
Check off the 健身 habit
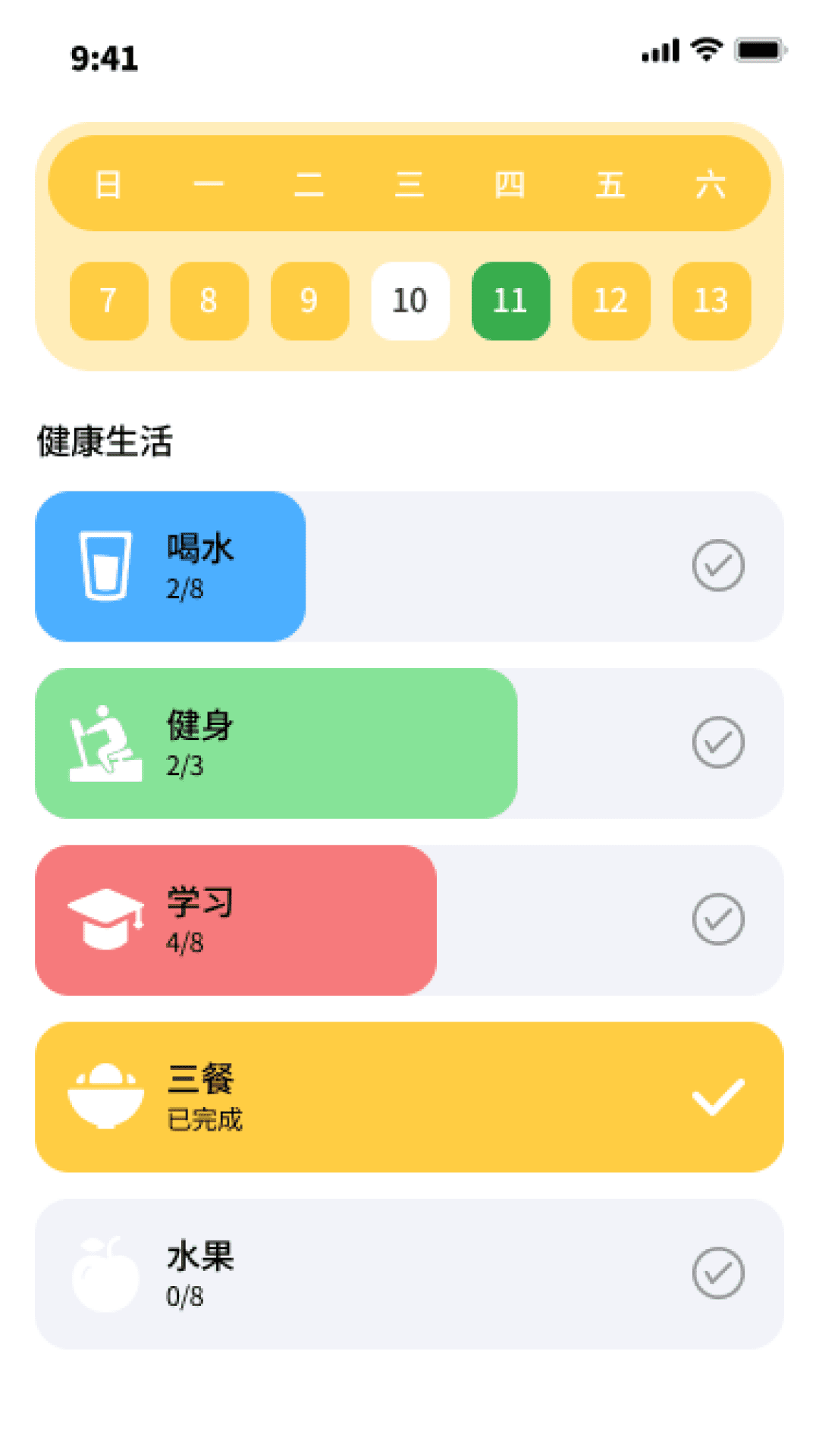point(717,742)
